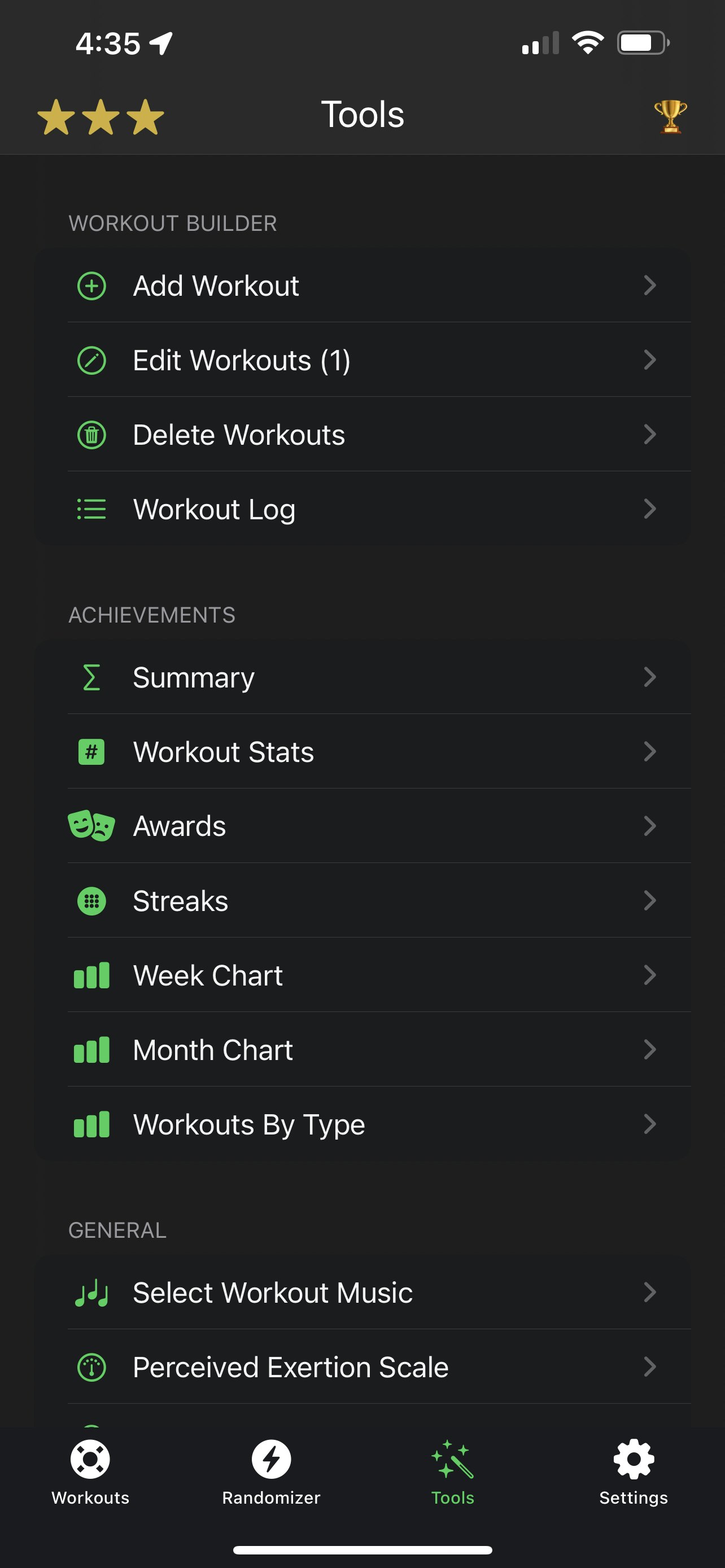Open Workouts By Type

[363, 1124]
